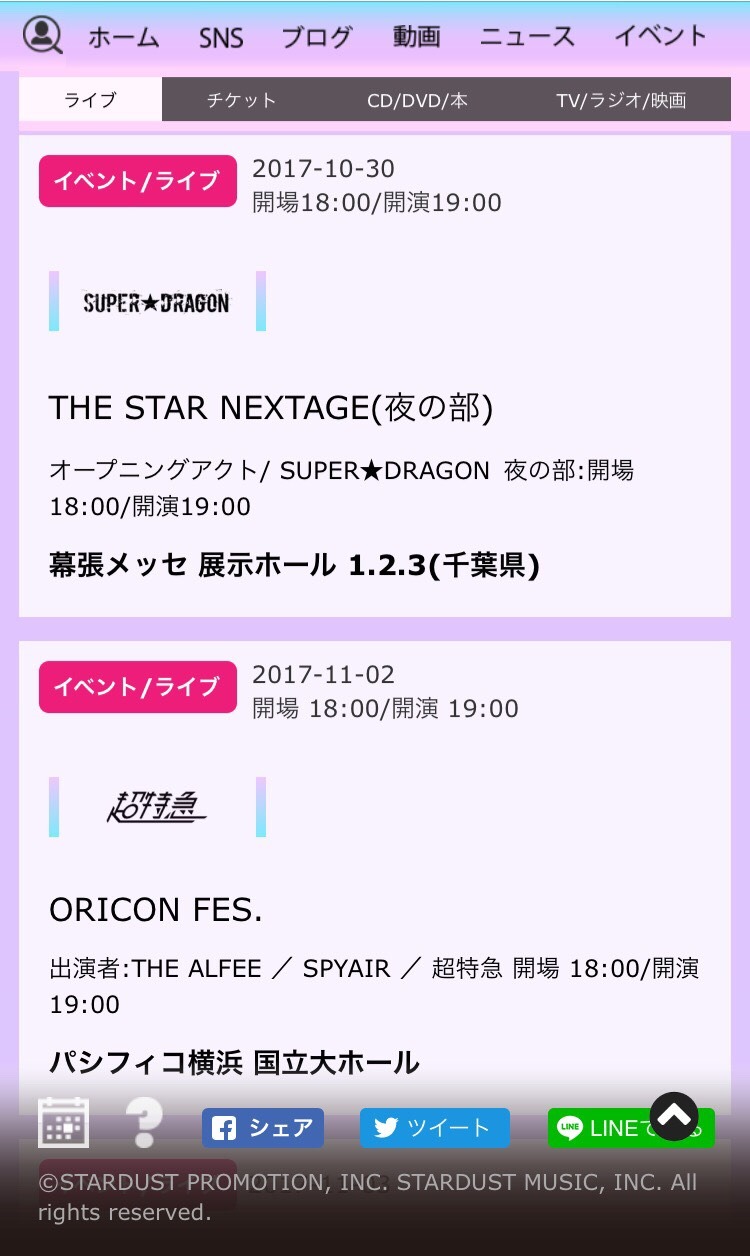Open THE STAR NEXTAGE(夜の部) event card
750x1256 pixels.
pyautogui.click(x=271, y=408)
